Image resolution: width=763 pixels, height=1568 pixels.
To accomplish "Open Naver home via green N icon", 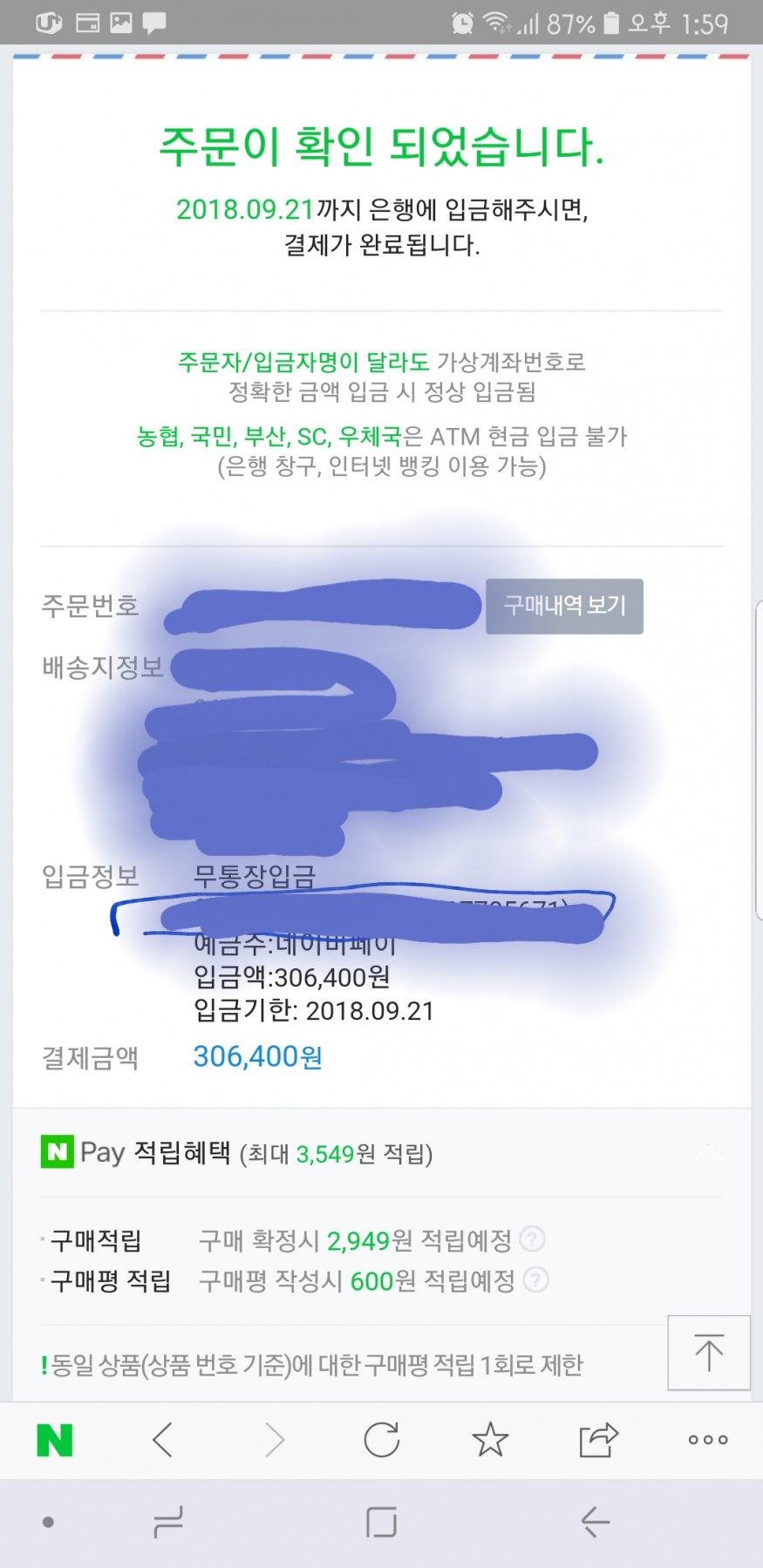I will (55, 1440).
